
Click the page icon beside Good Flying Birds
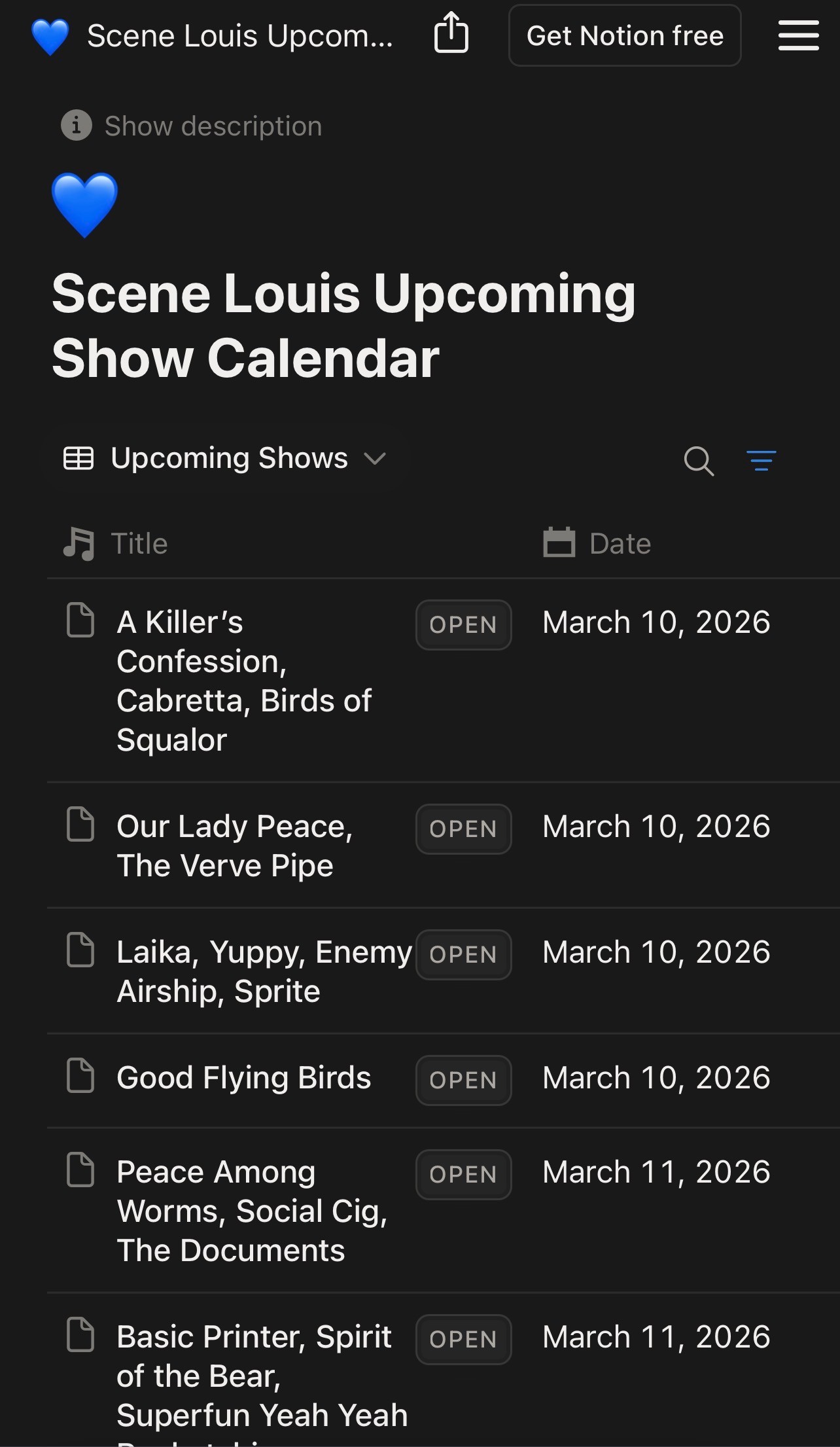79,1077
